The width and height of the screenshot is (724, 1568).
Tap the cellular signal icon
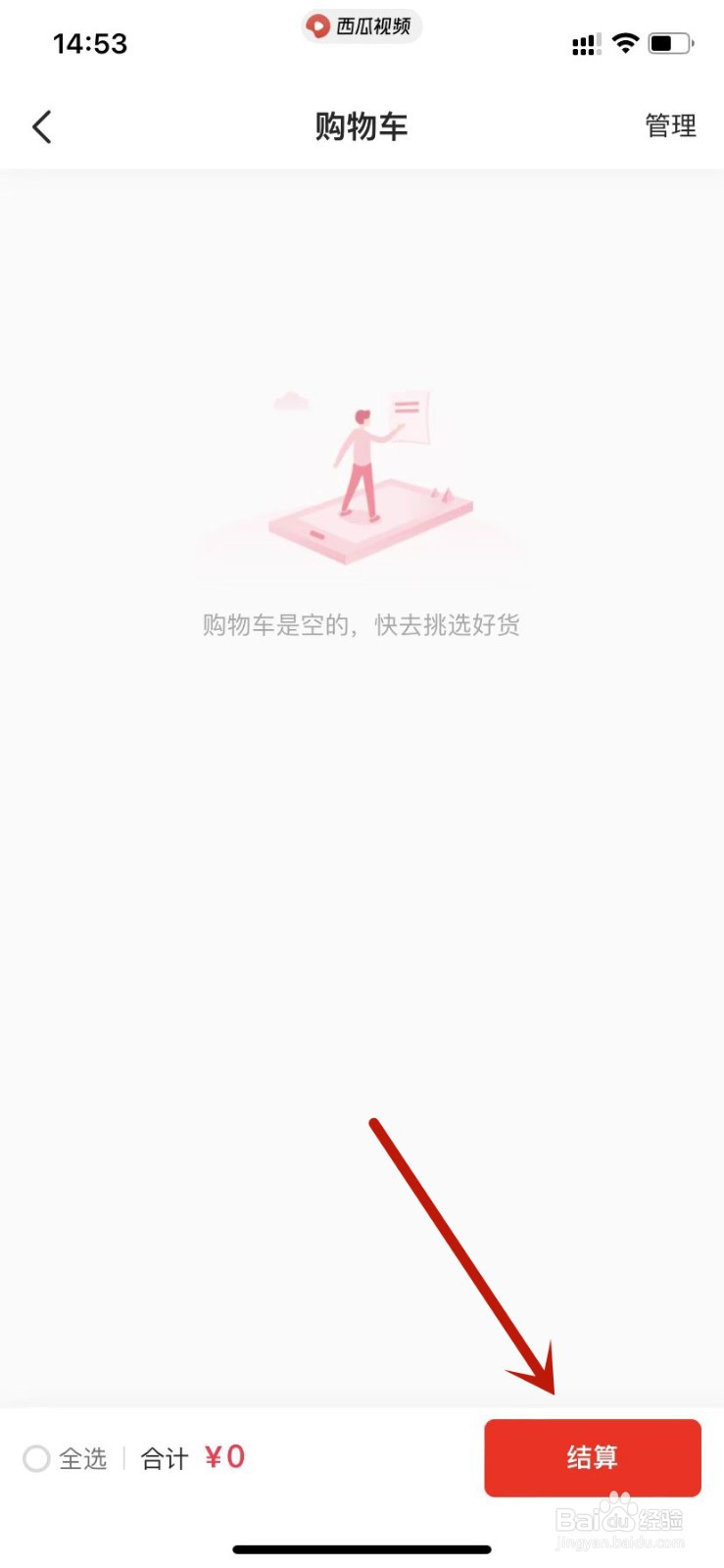585,43
